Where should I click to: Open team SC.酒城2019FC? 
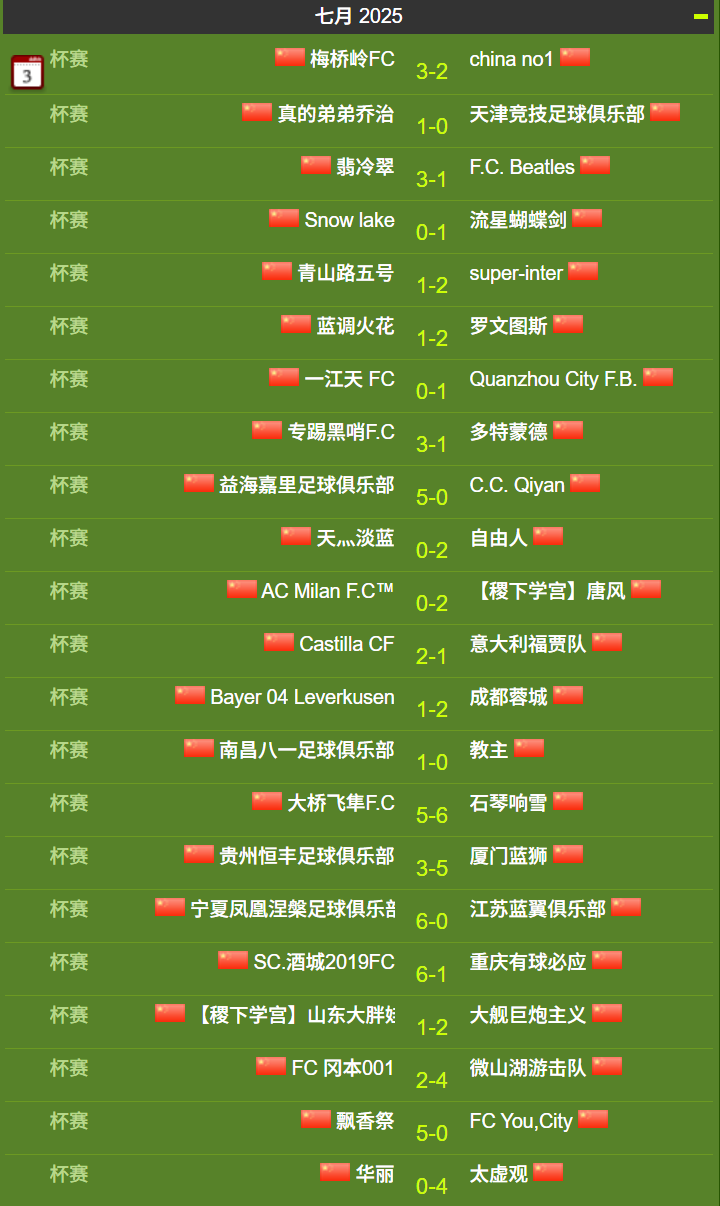click(324, 962)
